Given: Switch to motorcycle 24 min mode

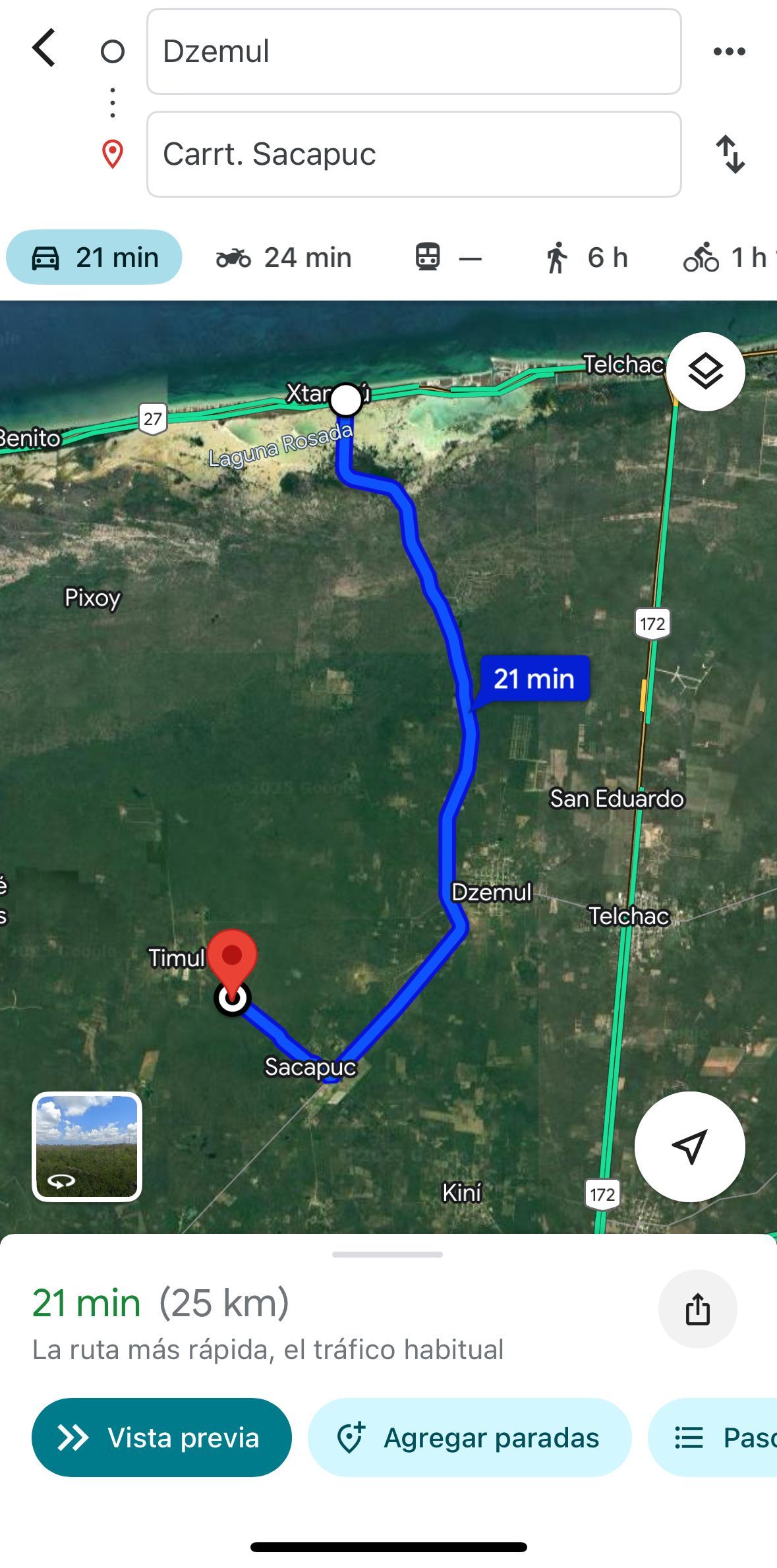Looking at the screenshot, I should [284, 257].
